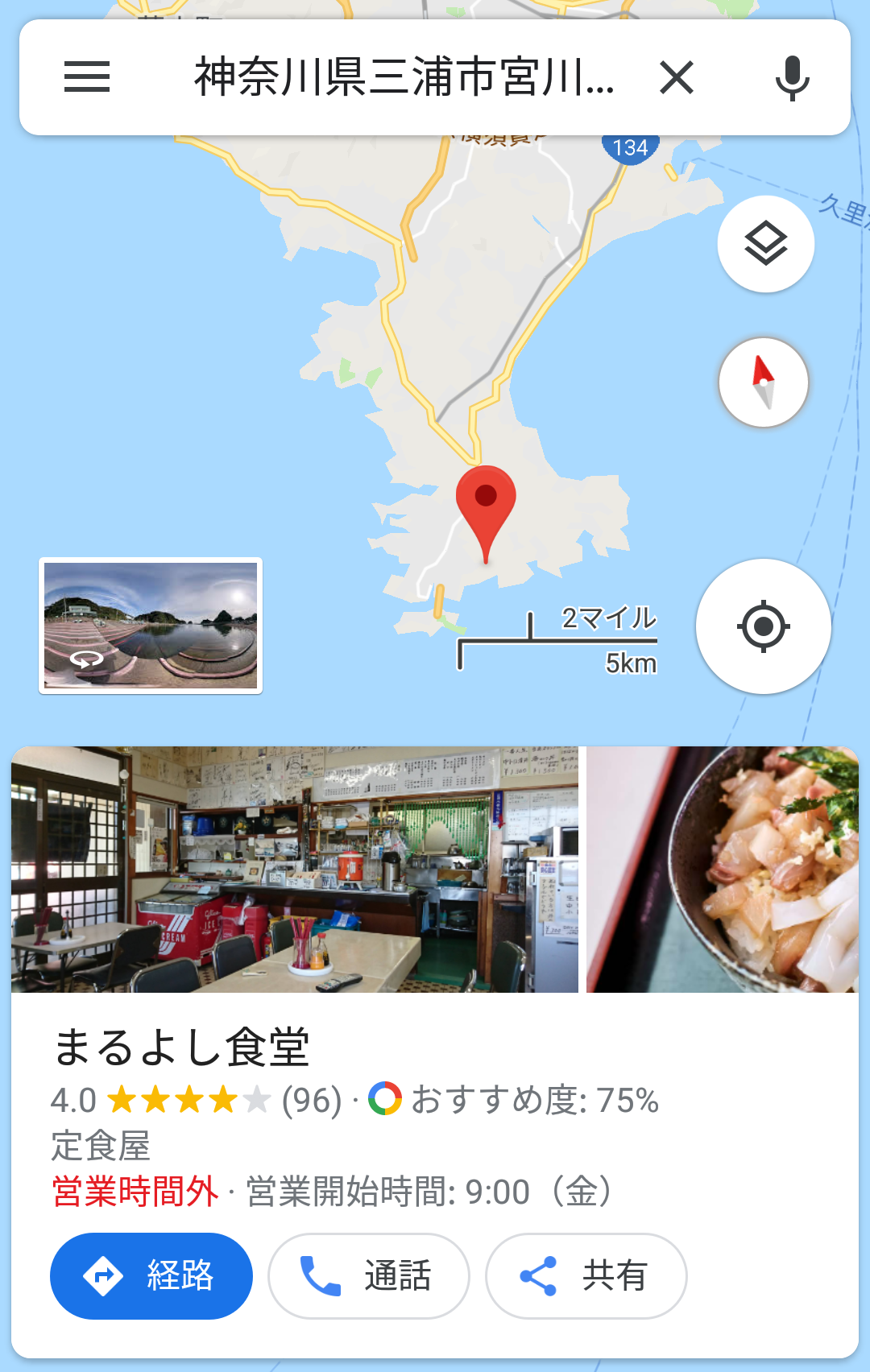
Task: Open the hamburger menu drawer
Action: click(x=87, y=77)
